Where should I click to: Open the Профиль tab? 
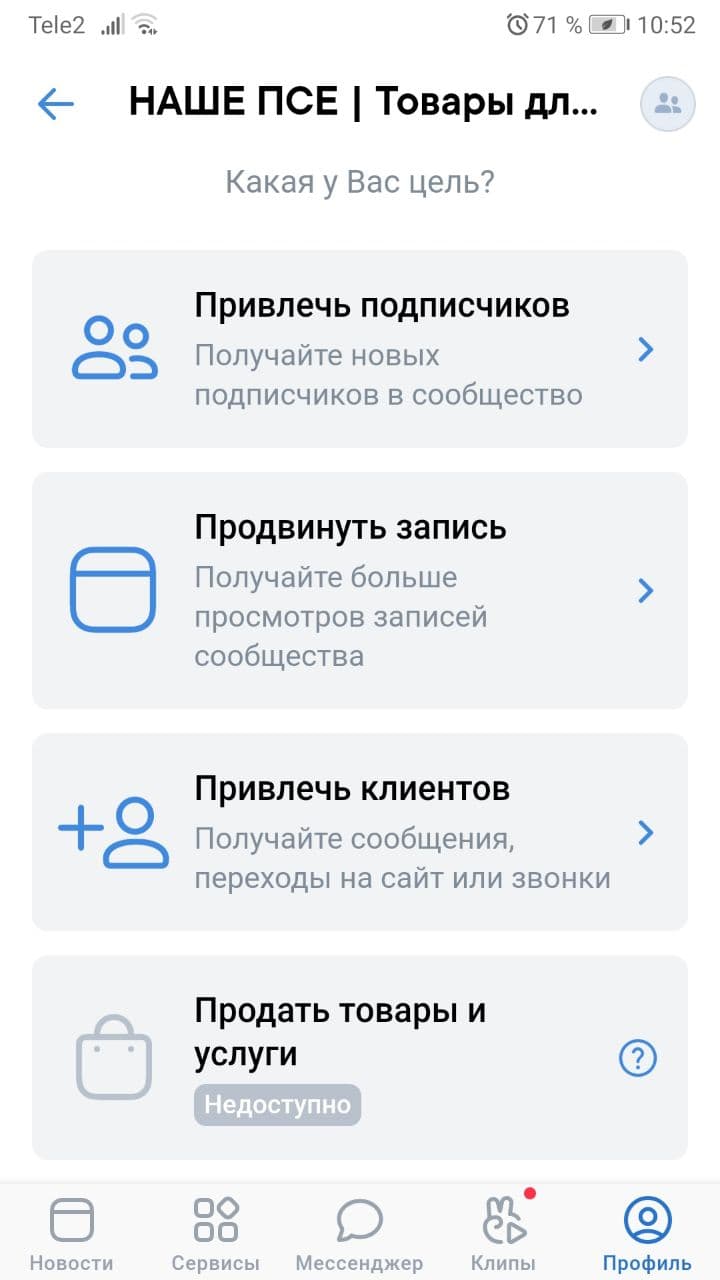tap(647, 1233)
